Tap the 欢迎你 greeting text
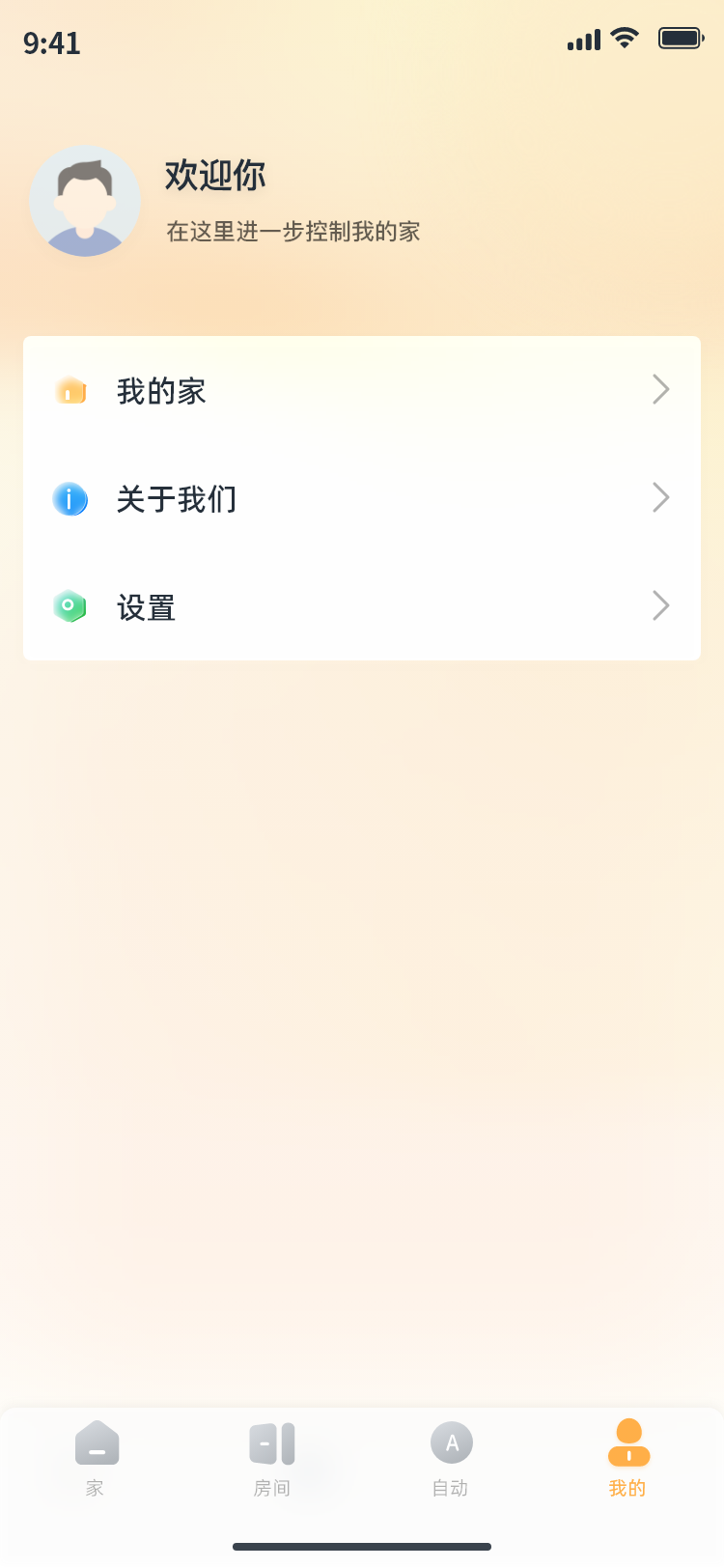724x1568 pixels. click(214, 177)
